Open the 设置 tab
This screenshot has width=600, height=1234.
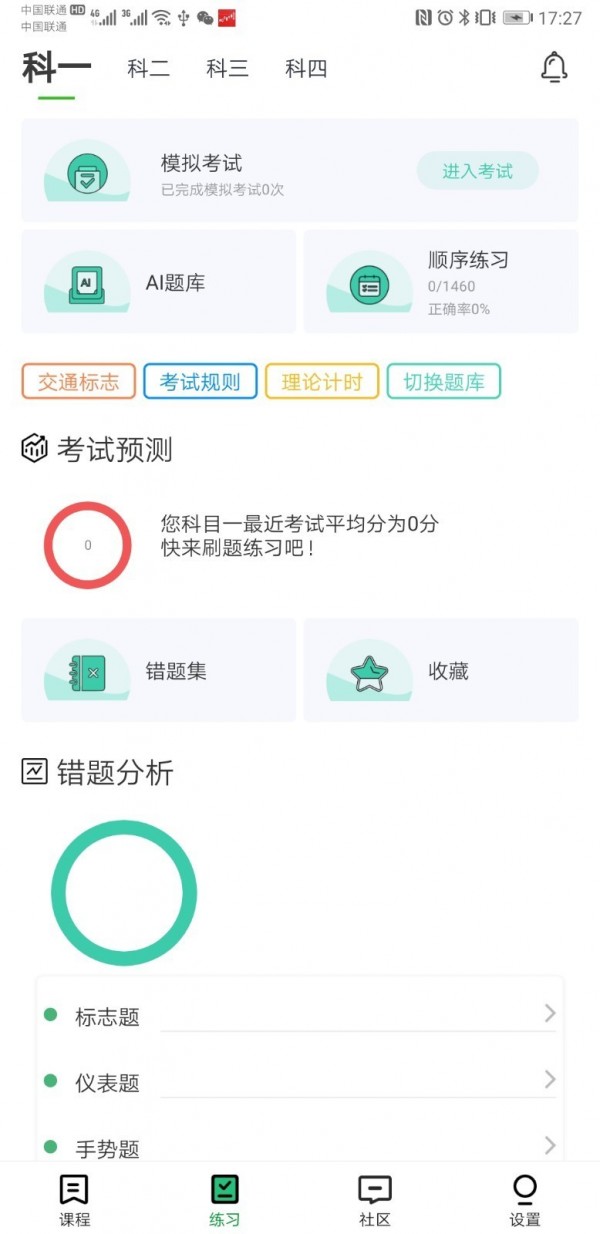point(524,1198)
